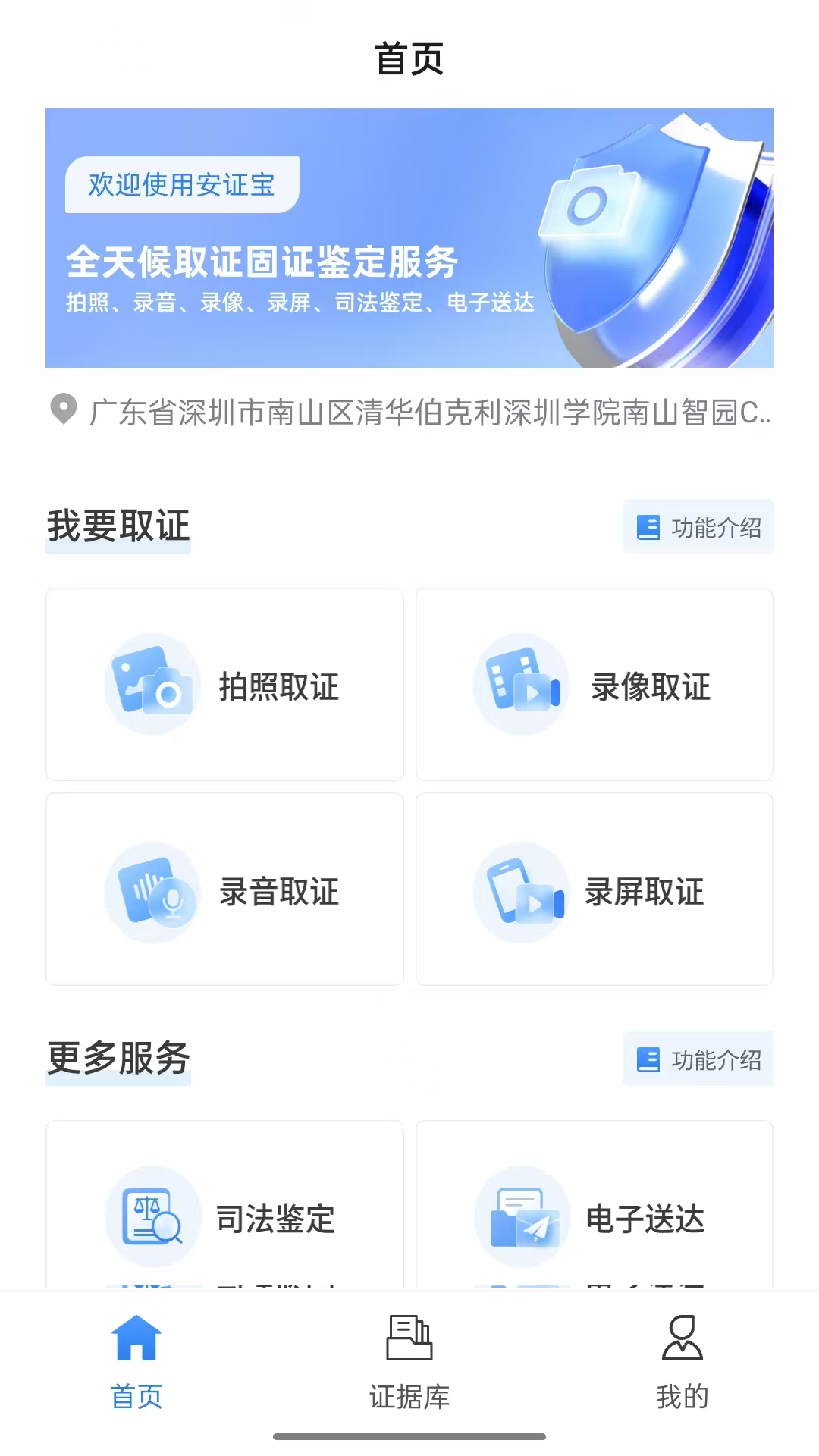View 功能介绍 beside 更多服务

coord(698,1059)
